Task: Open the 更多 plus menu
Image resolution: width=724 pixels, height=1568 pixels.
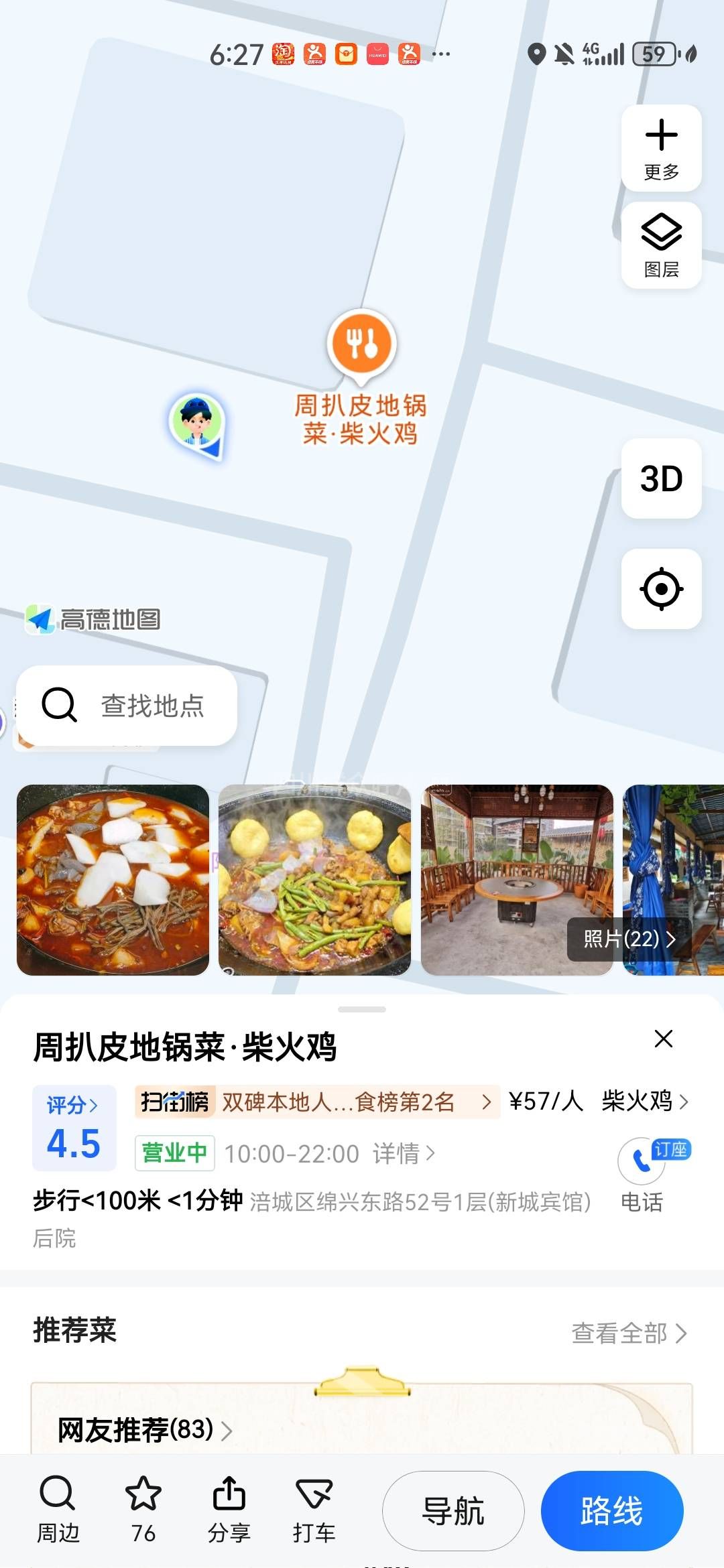Action: (x=661, y=148)
